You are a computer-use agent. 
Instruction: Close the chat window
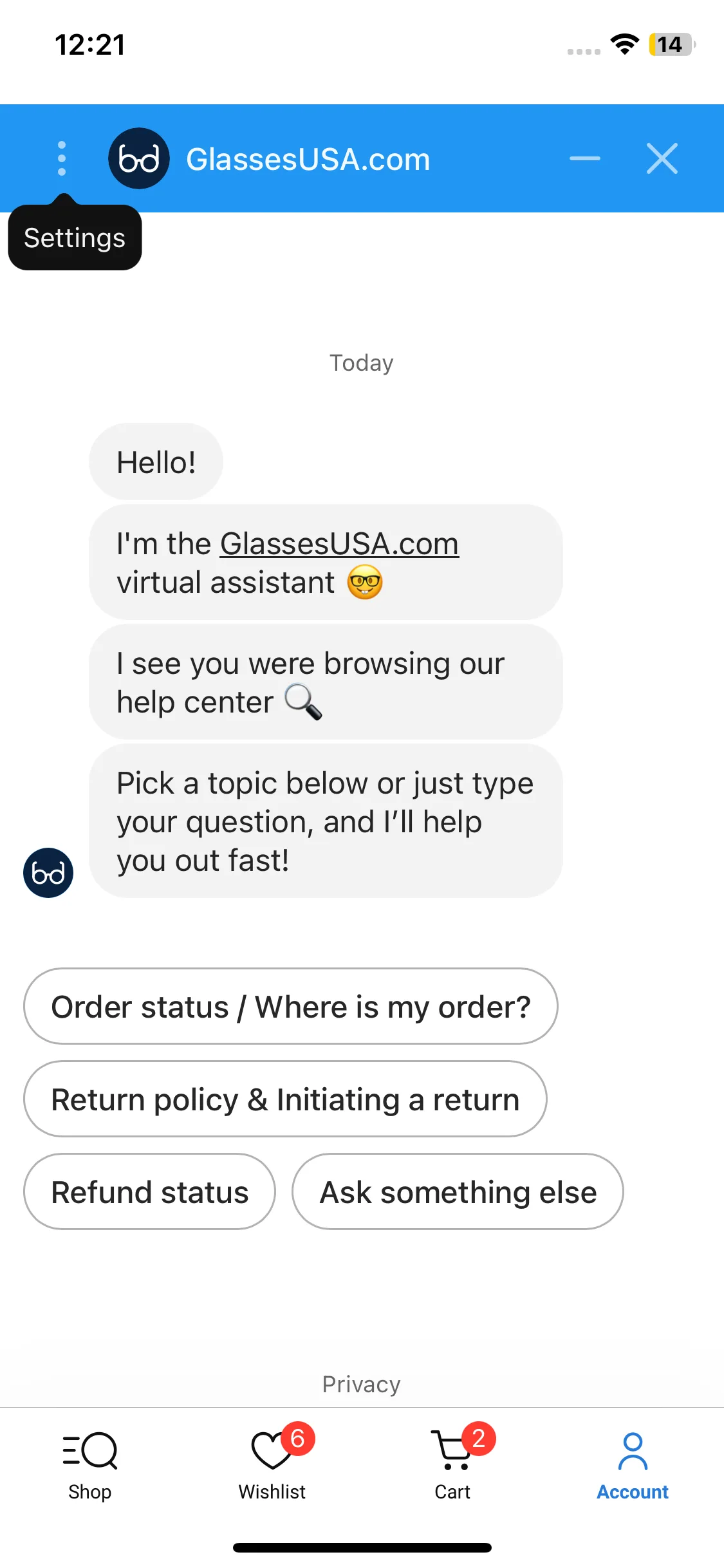(662, 158)
